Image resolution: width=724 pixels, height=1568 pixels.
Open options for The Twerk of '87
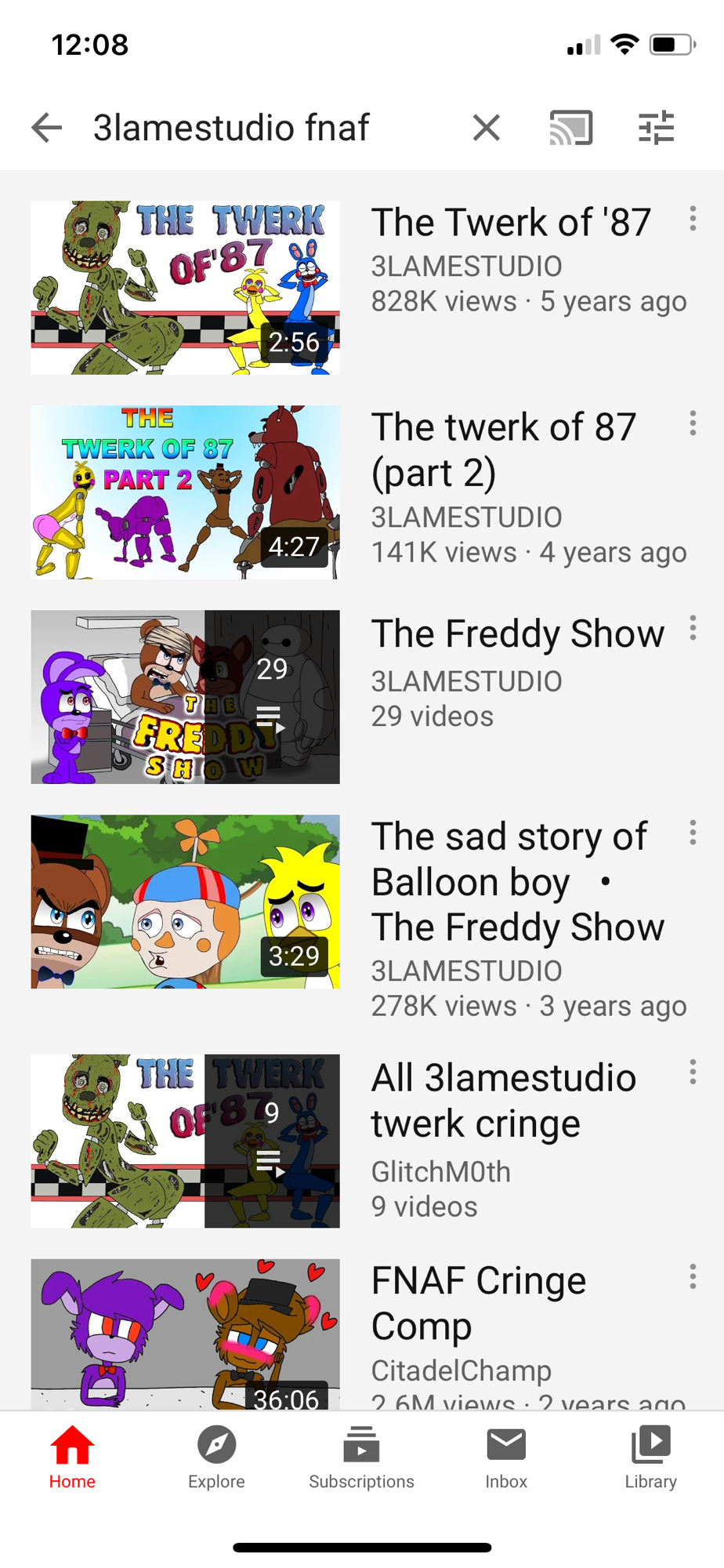693,219
